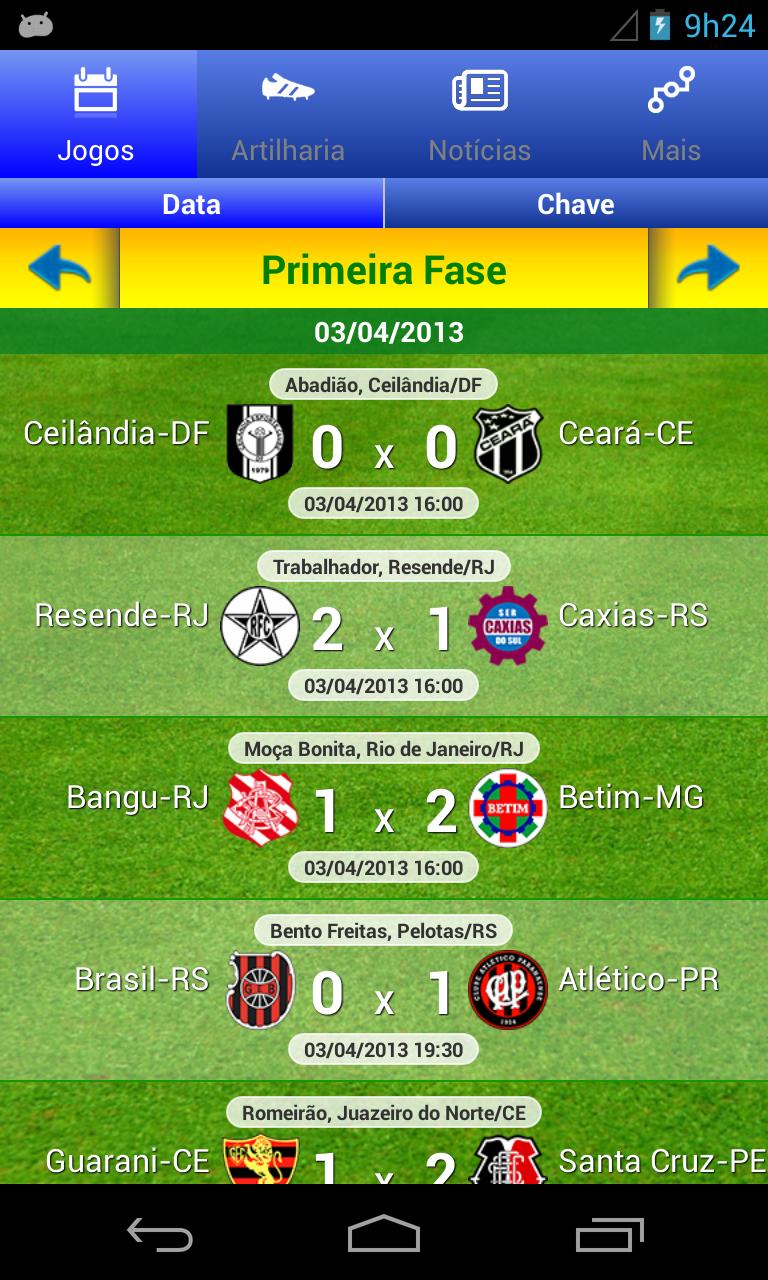This screenshot has height=1280, width=768.
Task: Open the Bangu-RJ vs Betim-MG match
Action: (384, 808)
